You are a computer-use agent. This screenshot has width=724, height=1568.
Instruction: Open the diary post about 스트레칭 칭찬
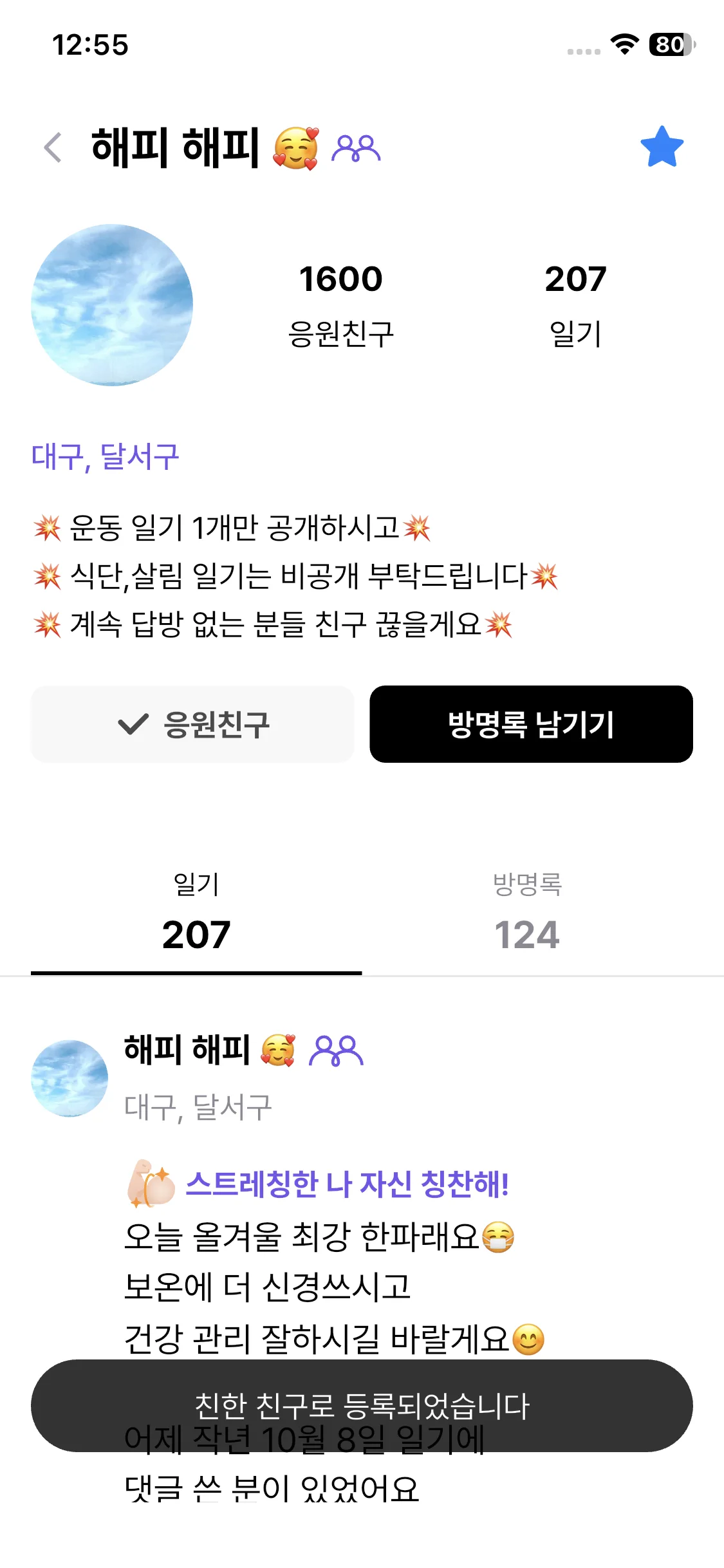(x=348, y=1183)
